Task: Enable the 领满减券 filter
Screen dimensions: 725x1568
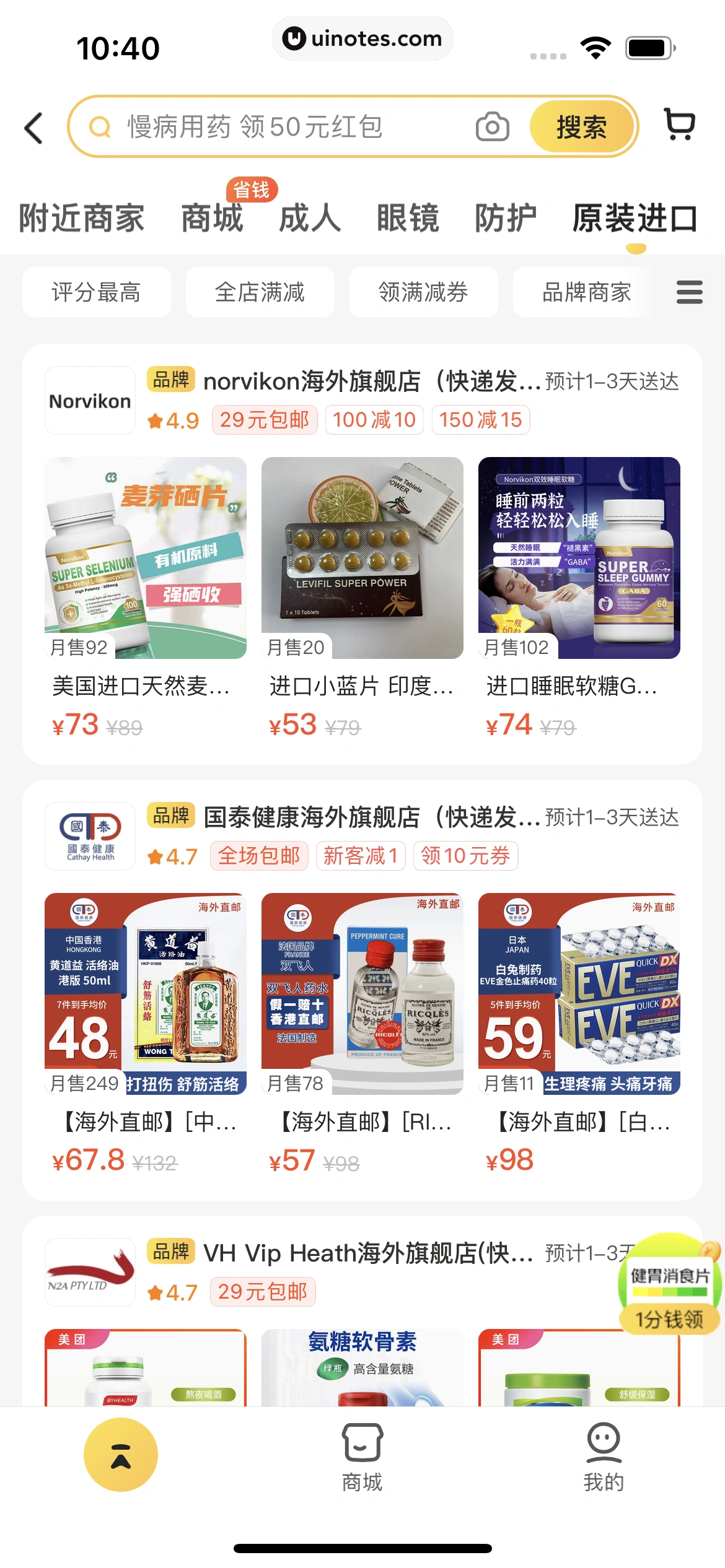Action: [422, 292]
